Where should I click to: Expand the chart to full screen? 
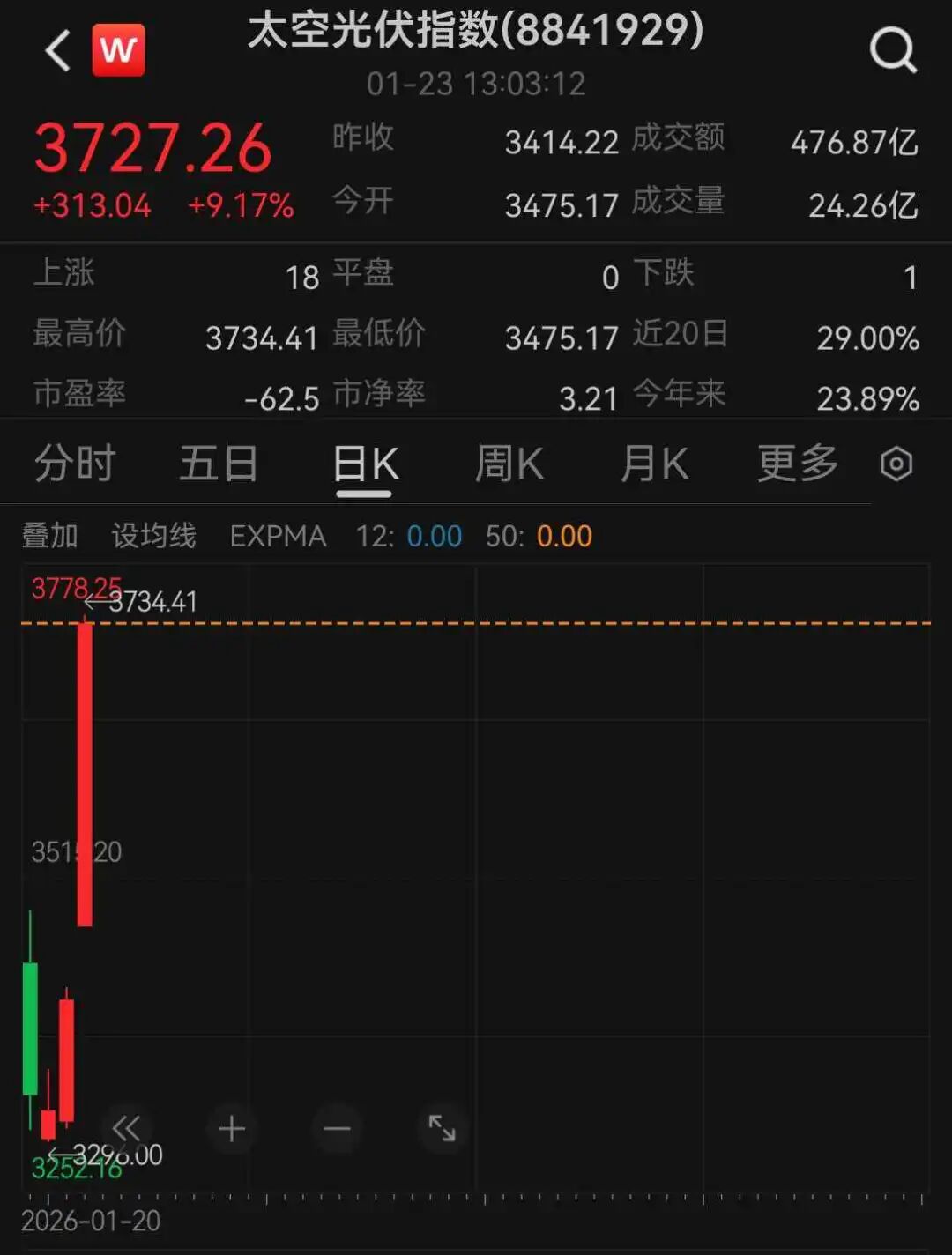[x=442, y=1128]
